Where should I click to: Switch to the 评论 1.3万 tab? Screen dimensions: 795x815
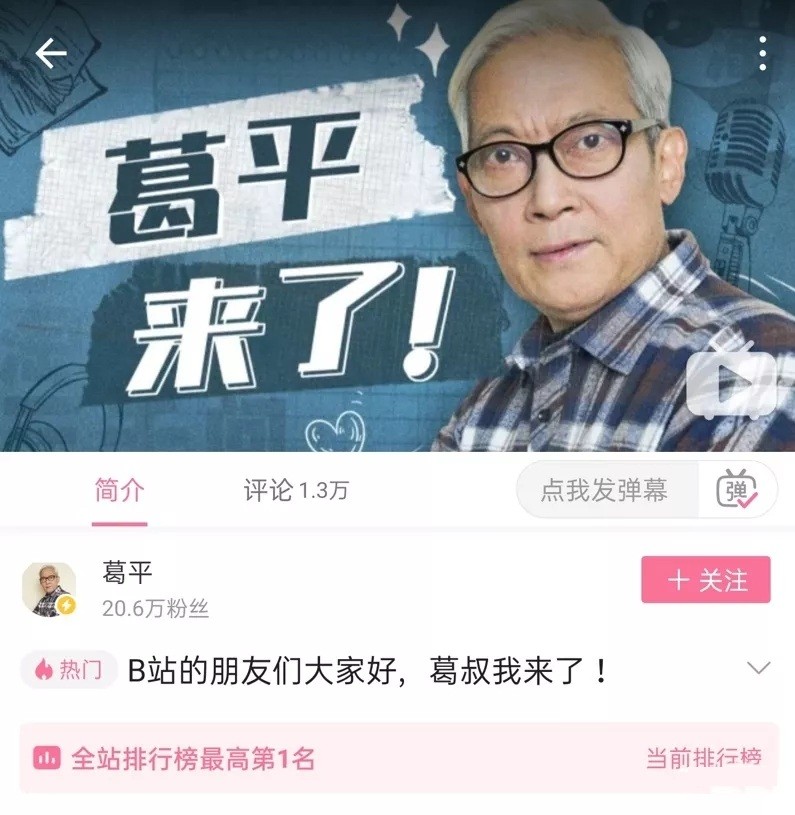(296, 490)
